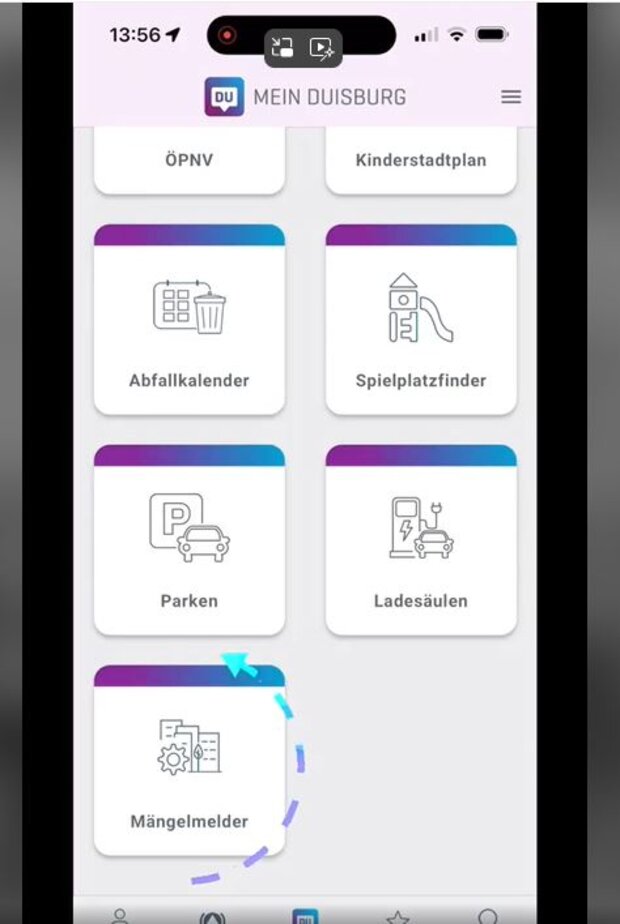Open the hamburger menu
This screenshot has width=620, height=924.
[511, 97]
